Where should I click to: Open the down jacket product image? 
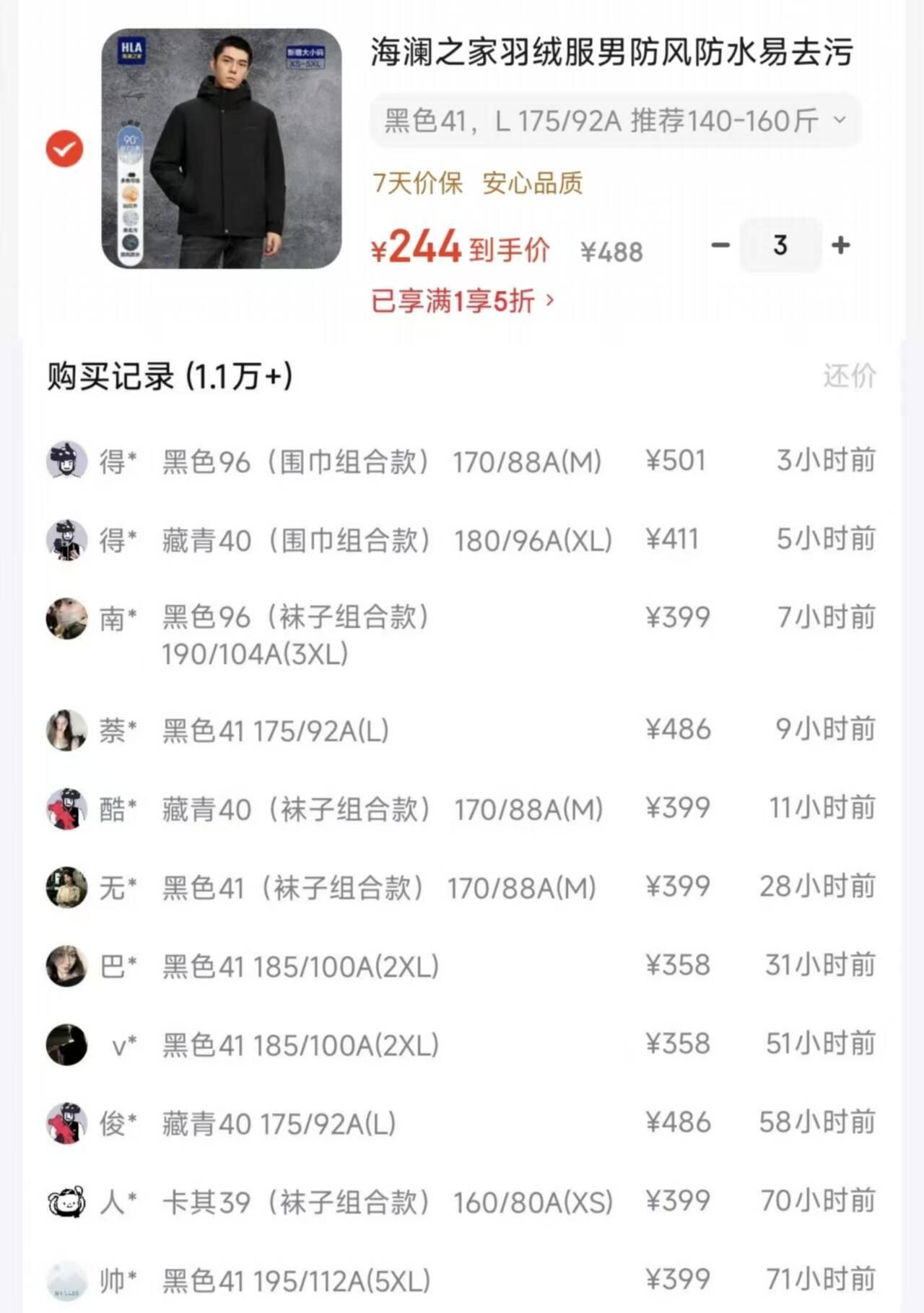click(x=222, y=149)
